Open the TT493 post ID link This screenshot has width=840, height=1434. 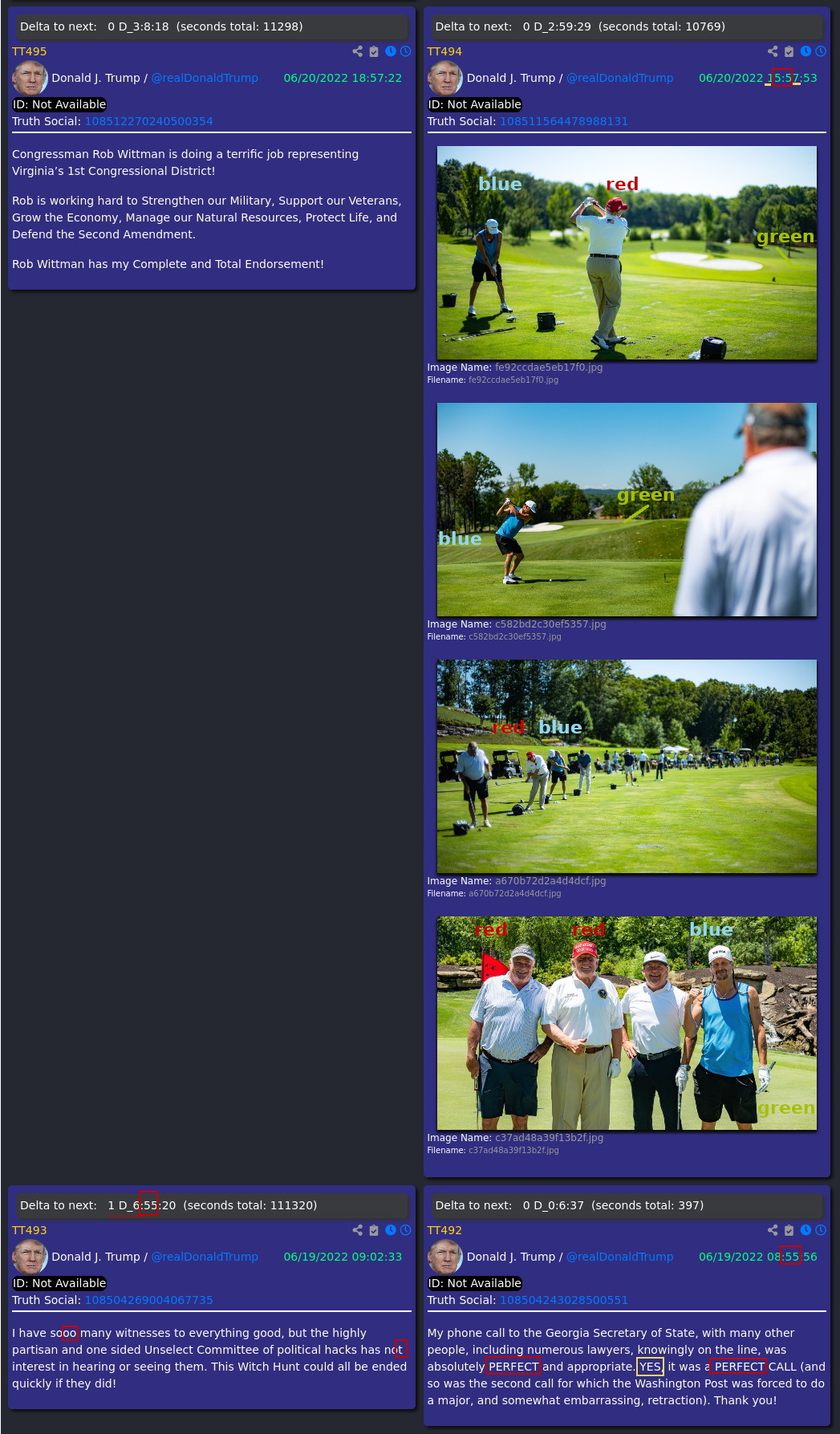coord(30,1230)
